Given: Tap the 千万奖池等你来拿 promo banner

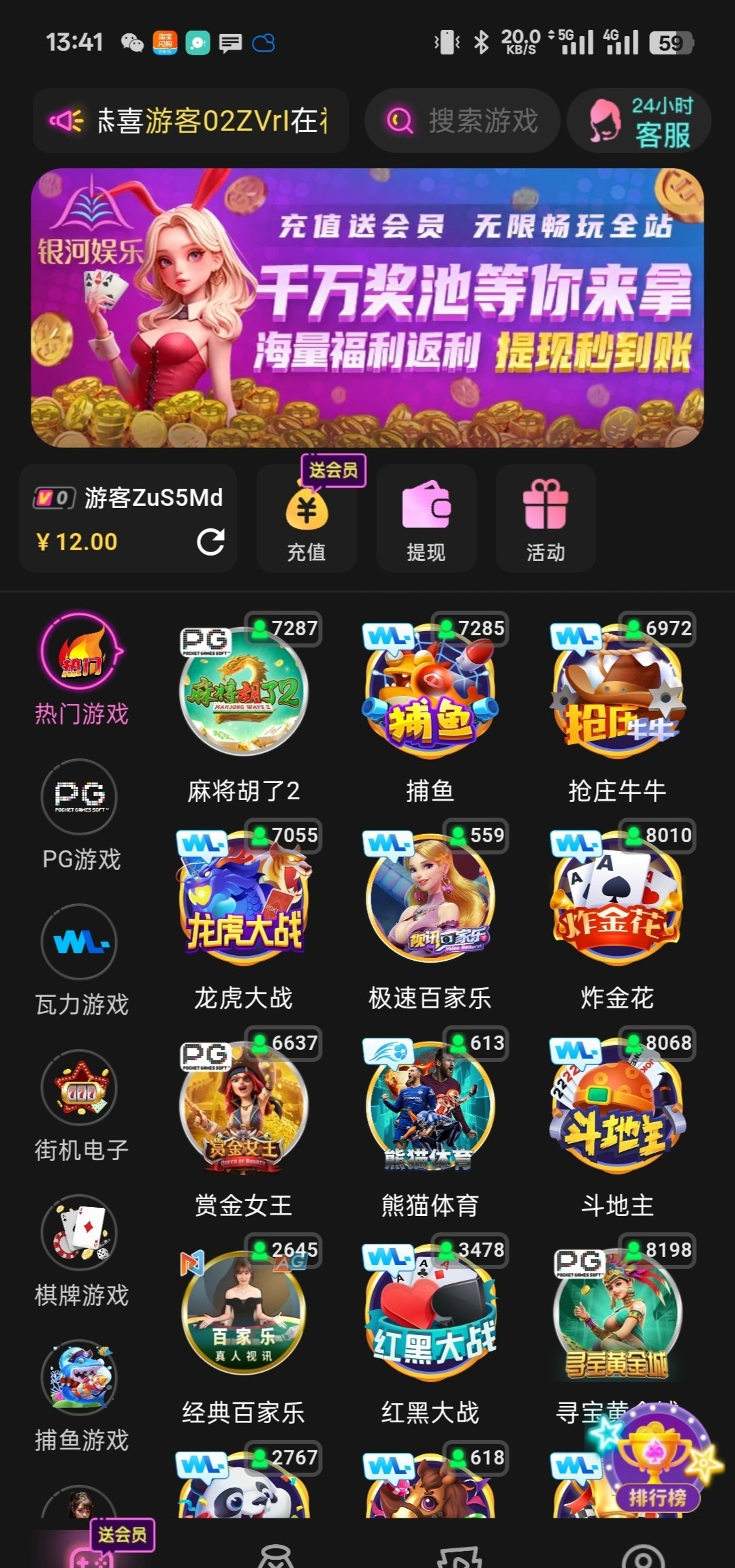Looking at the screenshot, I should tap(367, 308).
